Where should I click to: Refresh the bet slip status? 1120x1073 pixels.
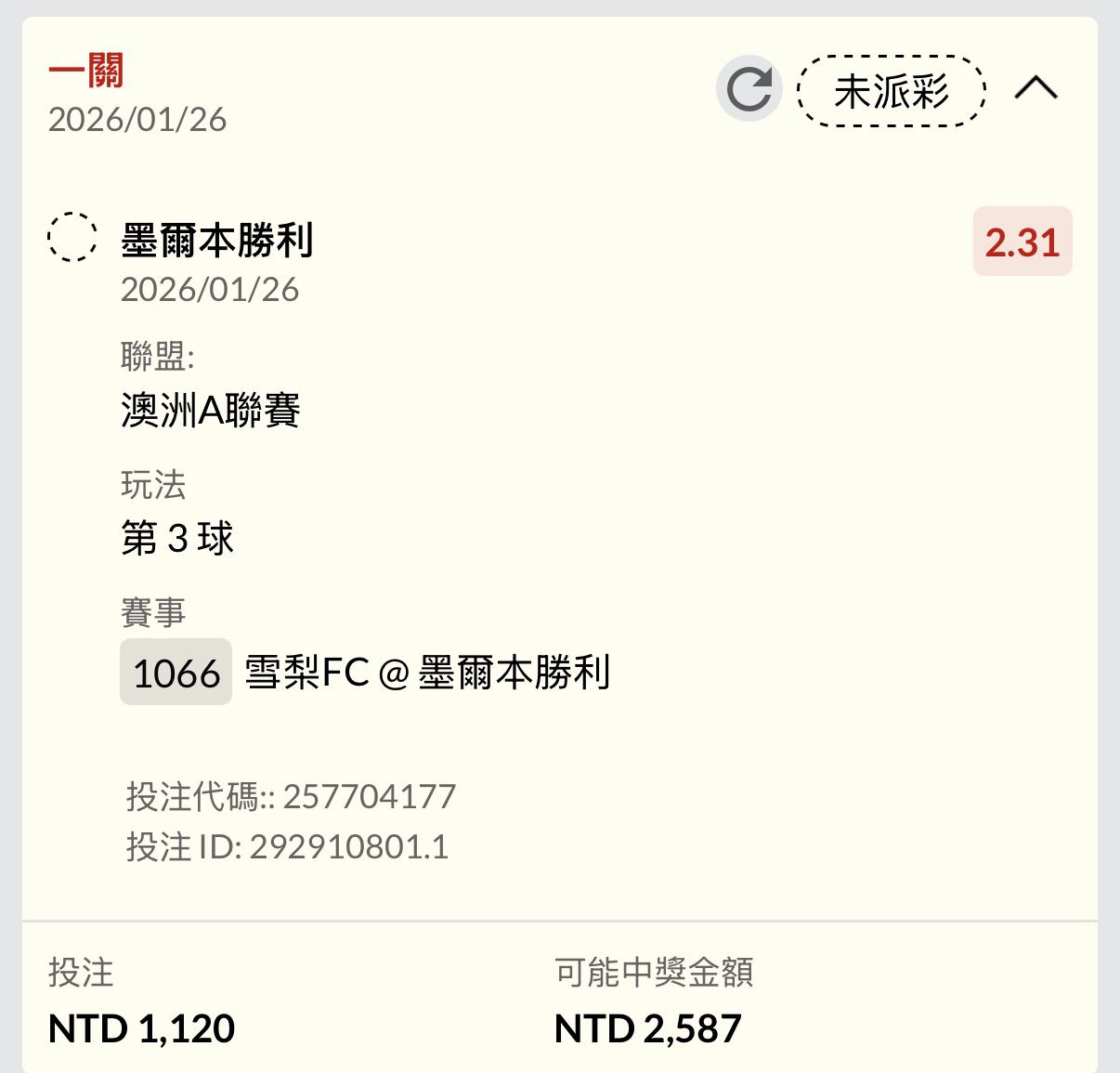[x=749, y=89]
